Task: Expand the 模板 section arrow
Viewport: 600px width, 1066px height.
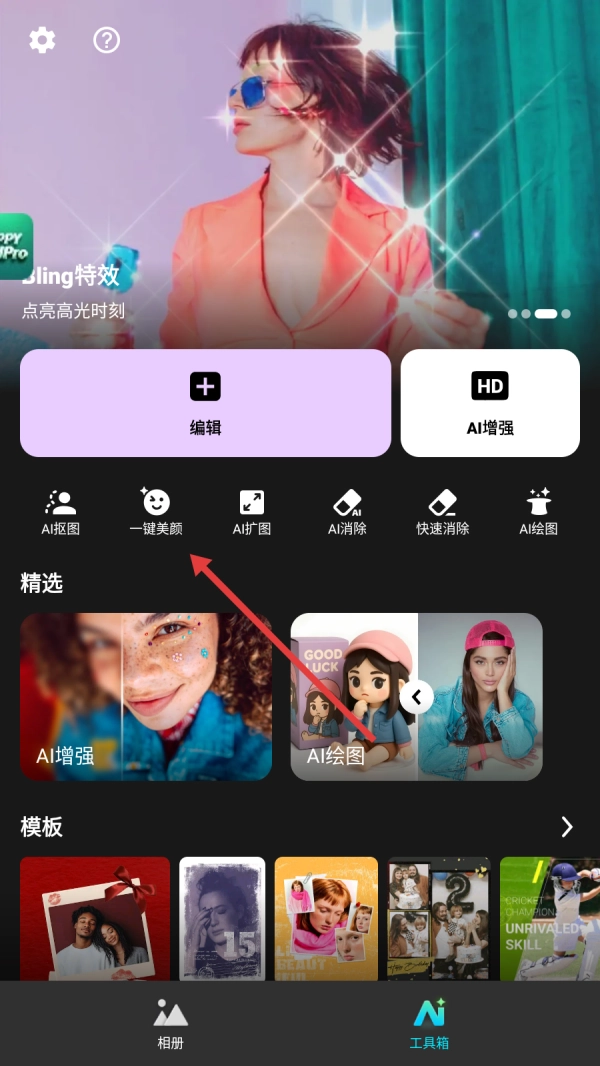Action: [567, 827]
